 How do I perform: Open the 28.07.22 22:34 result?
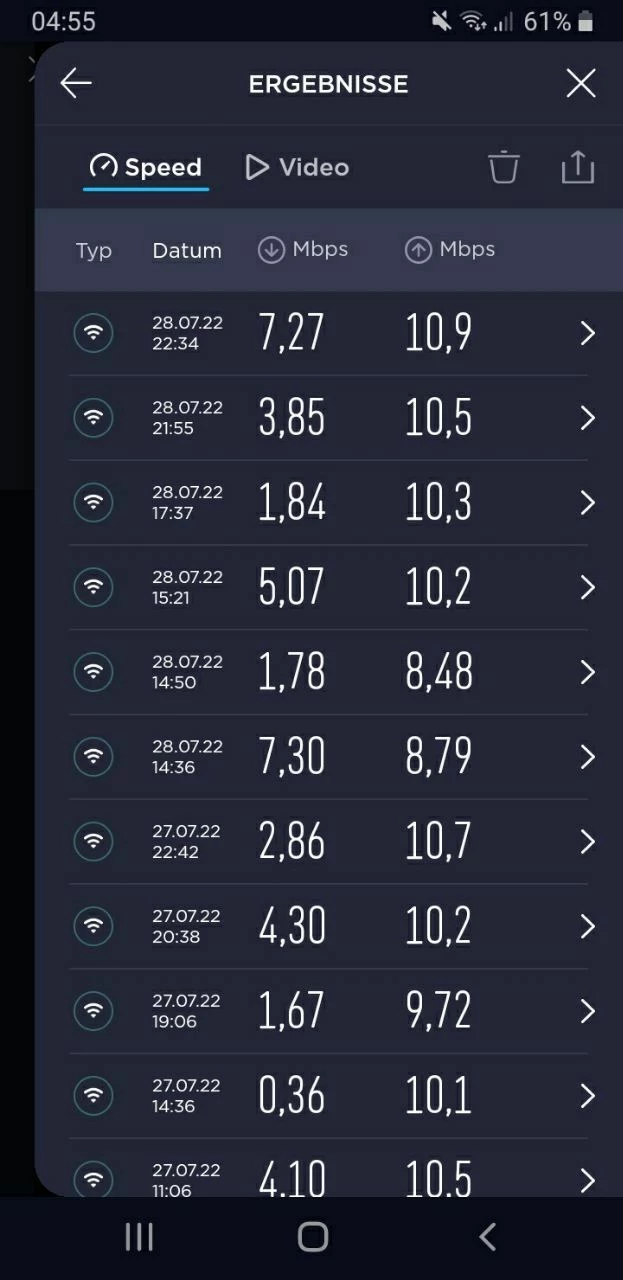coord(587,333)
